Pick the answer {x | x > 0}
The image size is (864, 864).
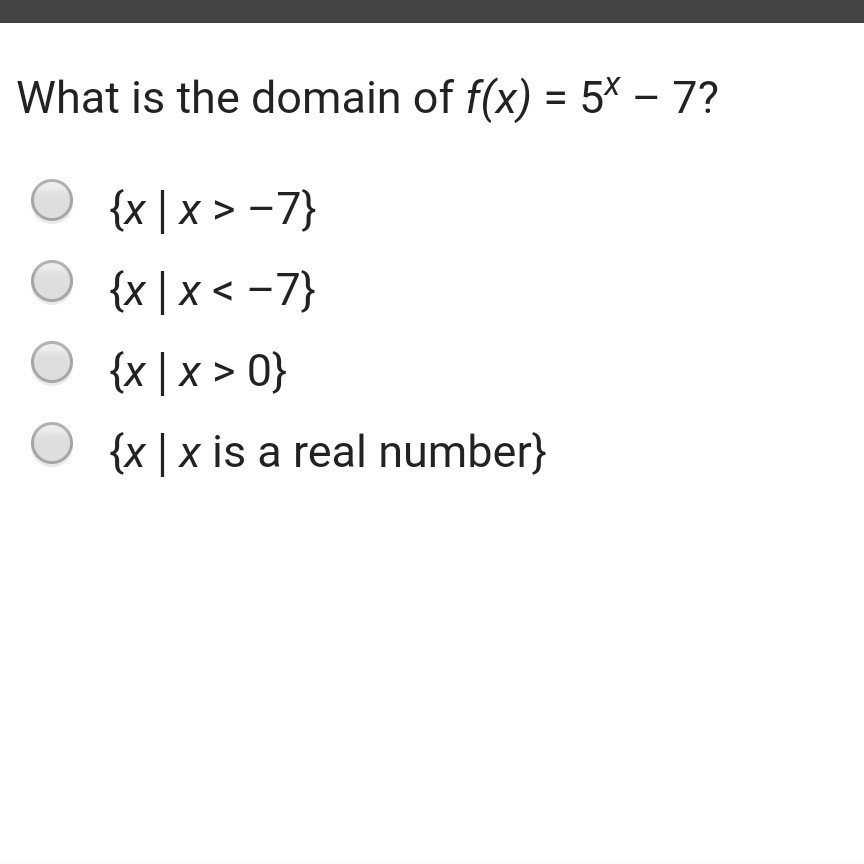pos(52,362)
